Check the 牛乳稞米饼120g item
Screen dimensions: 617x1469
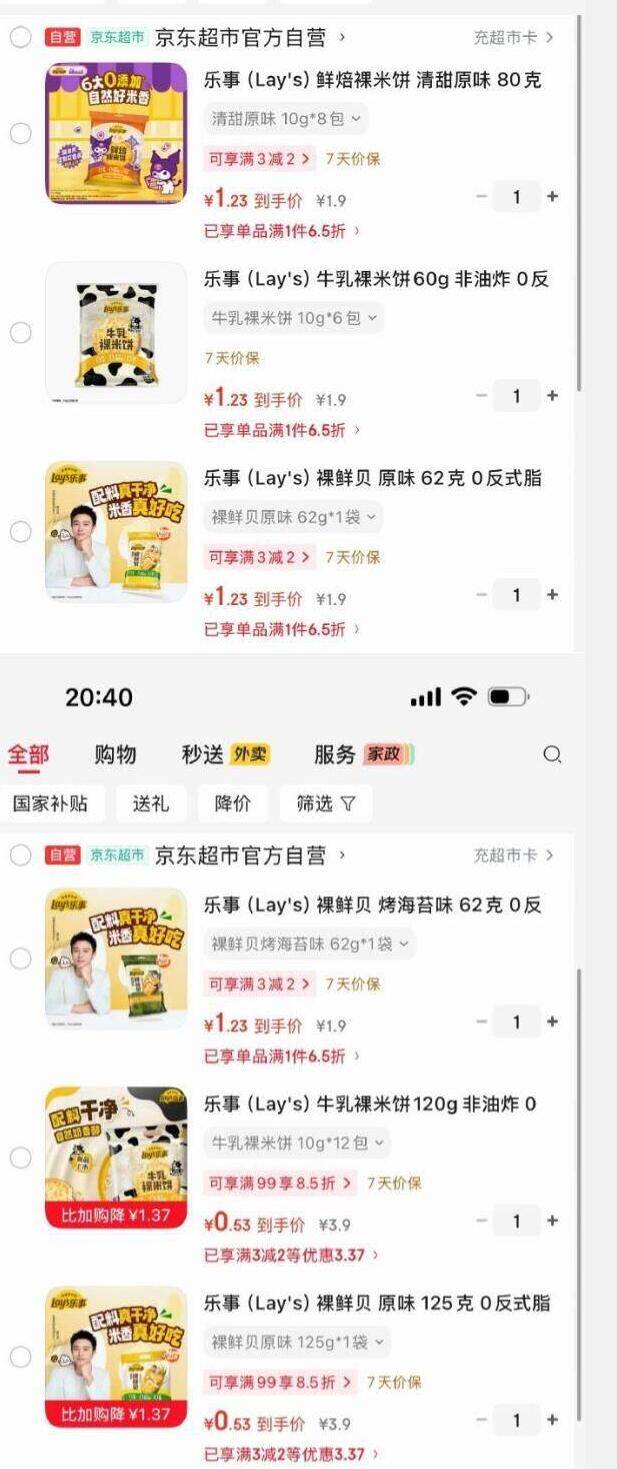[21, 1158]
